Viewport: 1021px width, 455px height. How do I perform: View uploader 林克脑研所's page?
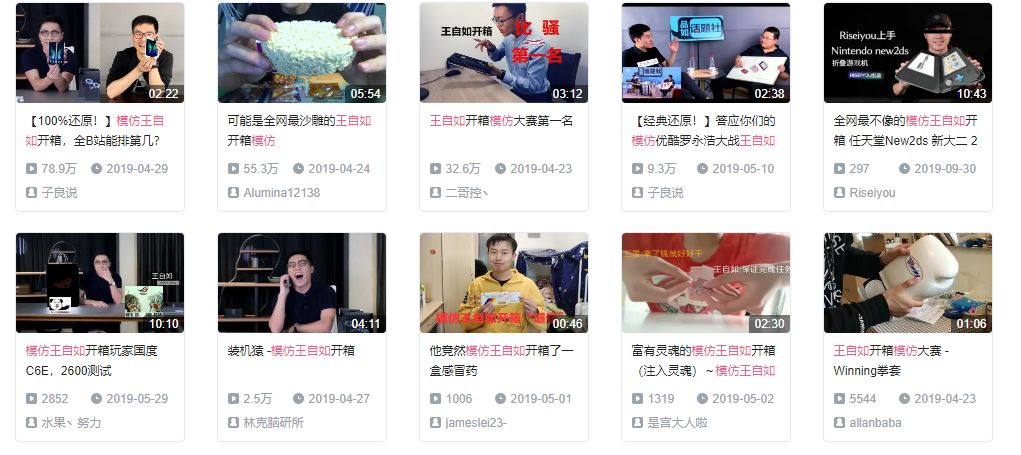click(x=273, y=423)
